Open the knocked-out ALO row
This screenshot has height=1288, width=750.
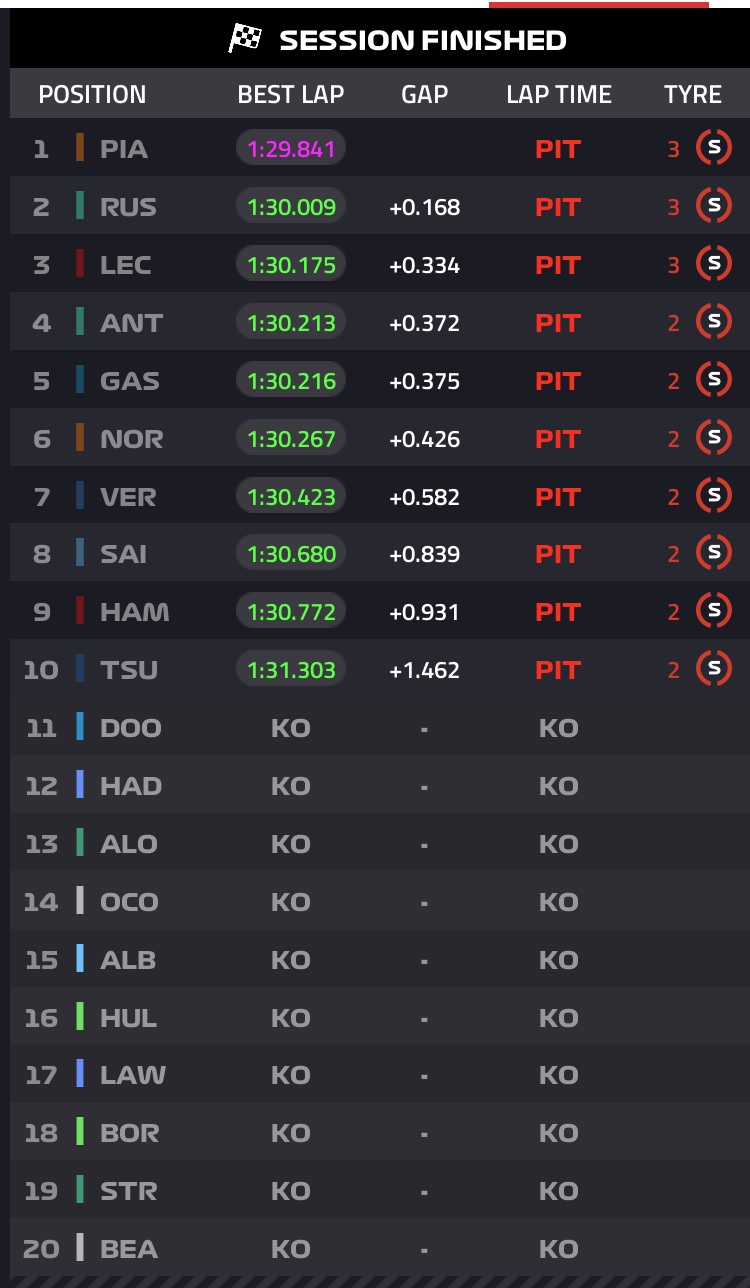(x=380, y=843)
